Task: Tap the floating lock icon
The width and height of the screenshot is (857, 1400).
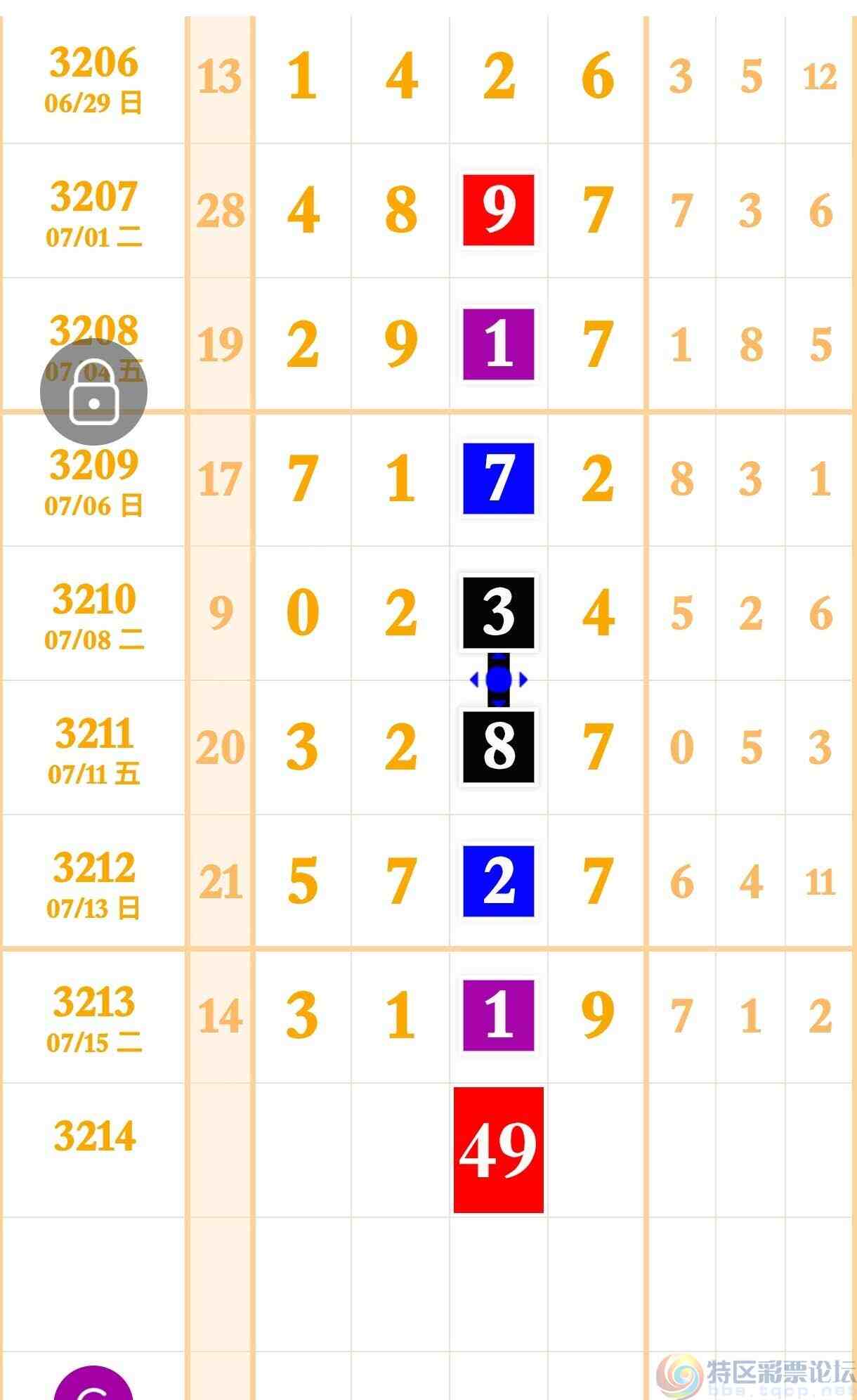Action: (x=93, y=392)
